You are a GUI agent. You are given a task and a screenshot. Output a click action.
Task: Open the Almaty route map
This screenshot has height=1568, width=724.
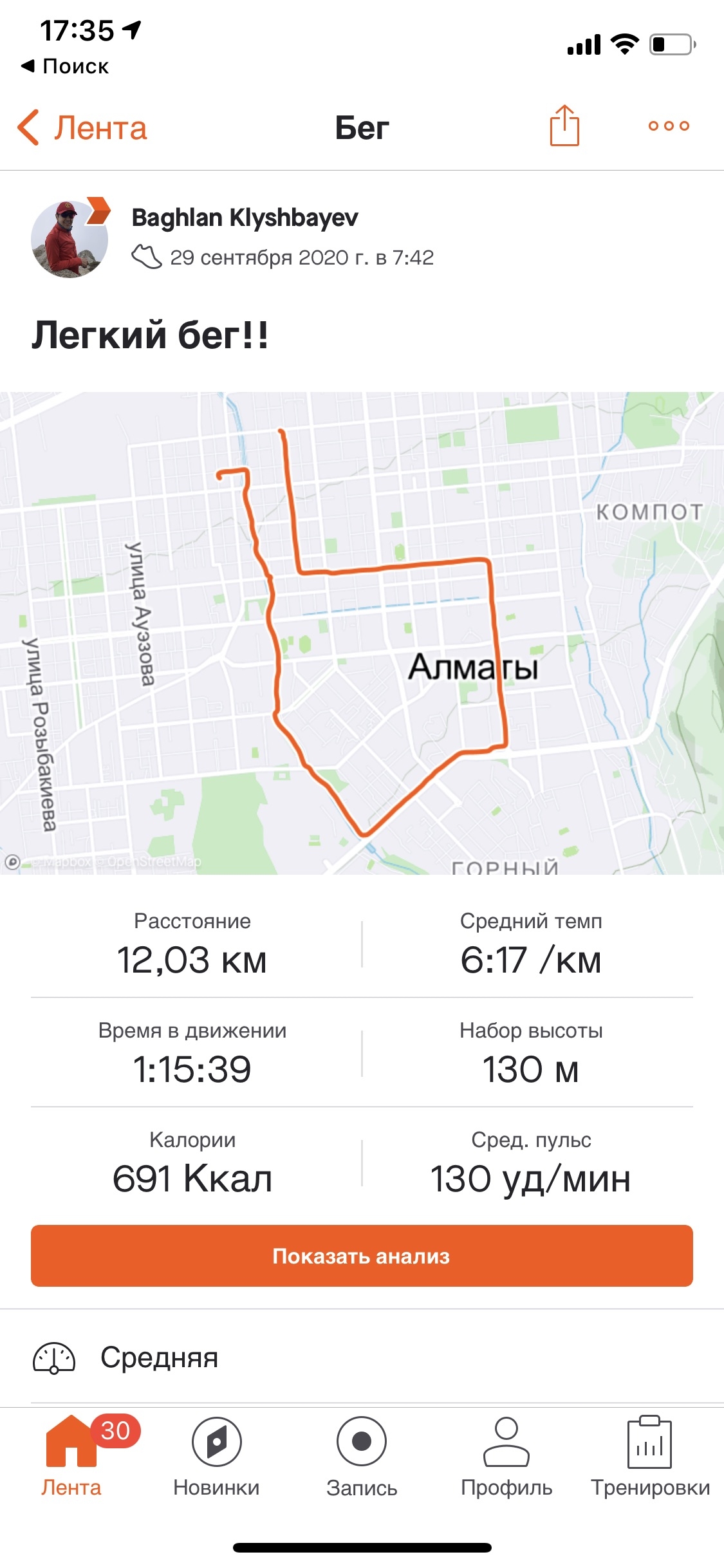[x=362, y=633]
